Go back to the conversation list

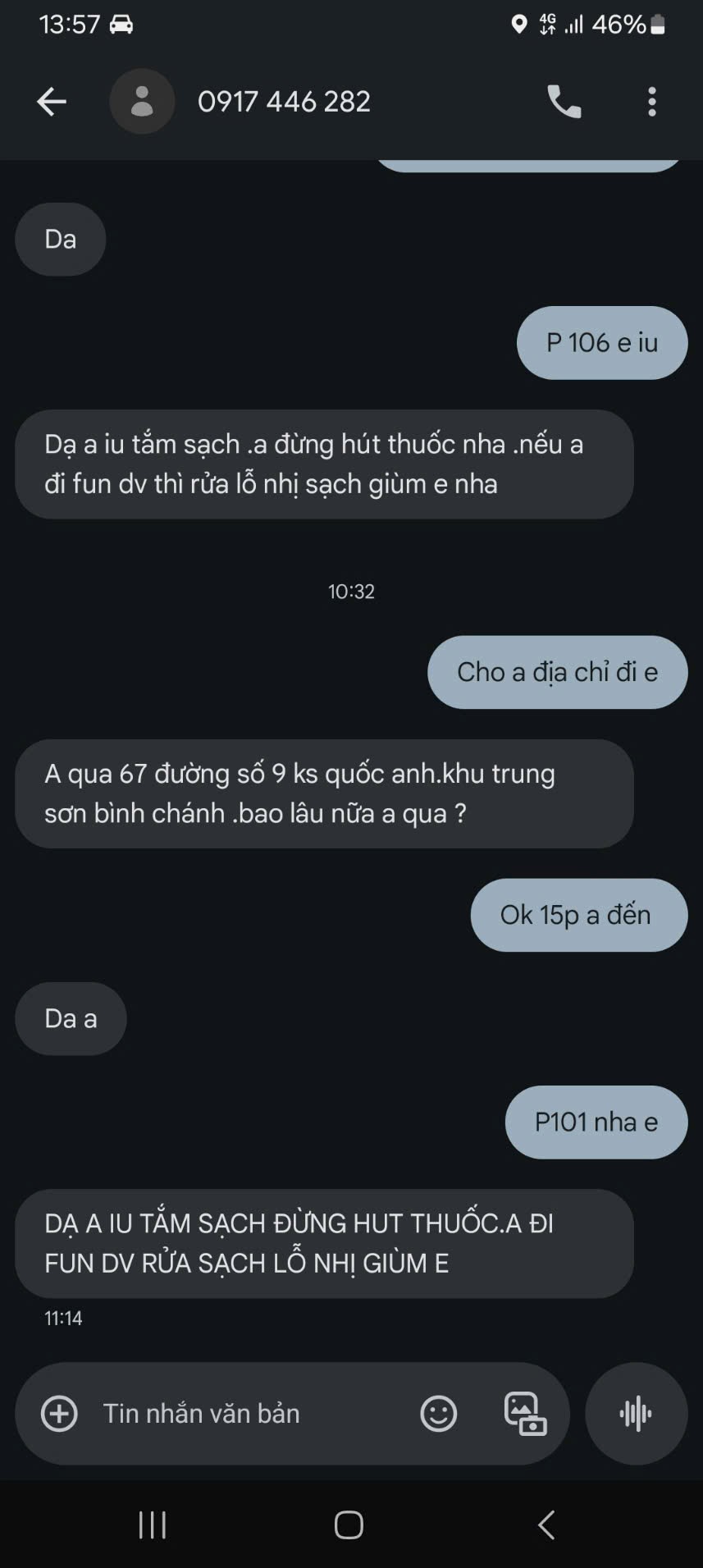52,102
